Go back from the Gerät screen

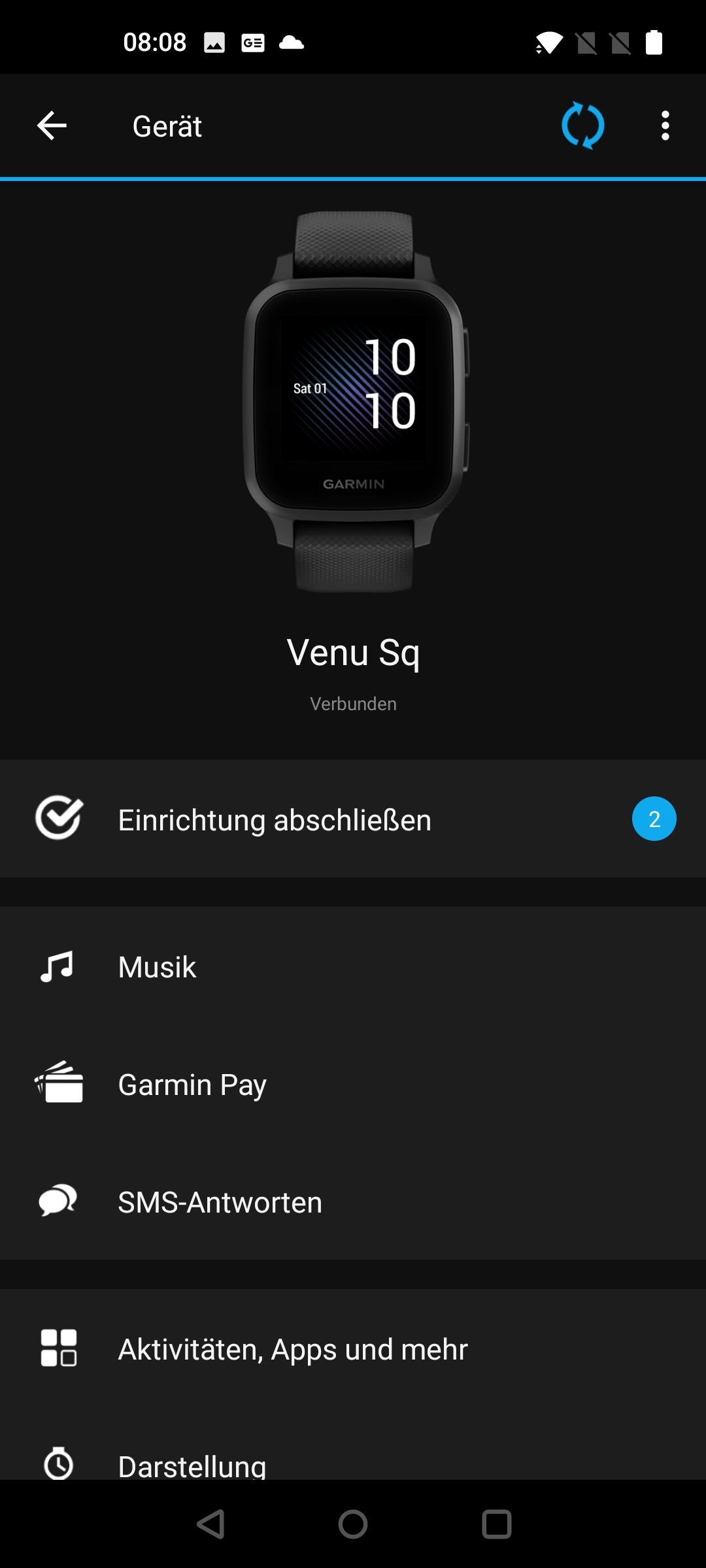52,125
